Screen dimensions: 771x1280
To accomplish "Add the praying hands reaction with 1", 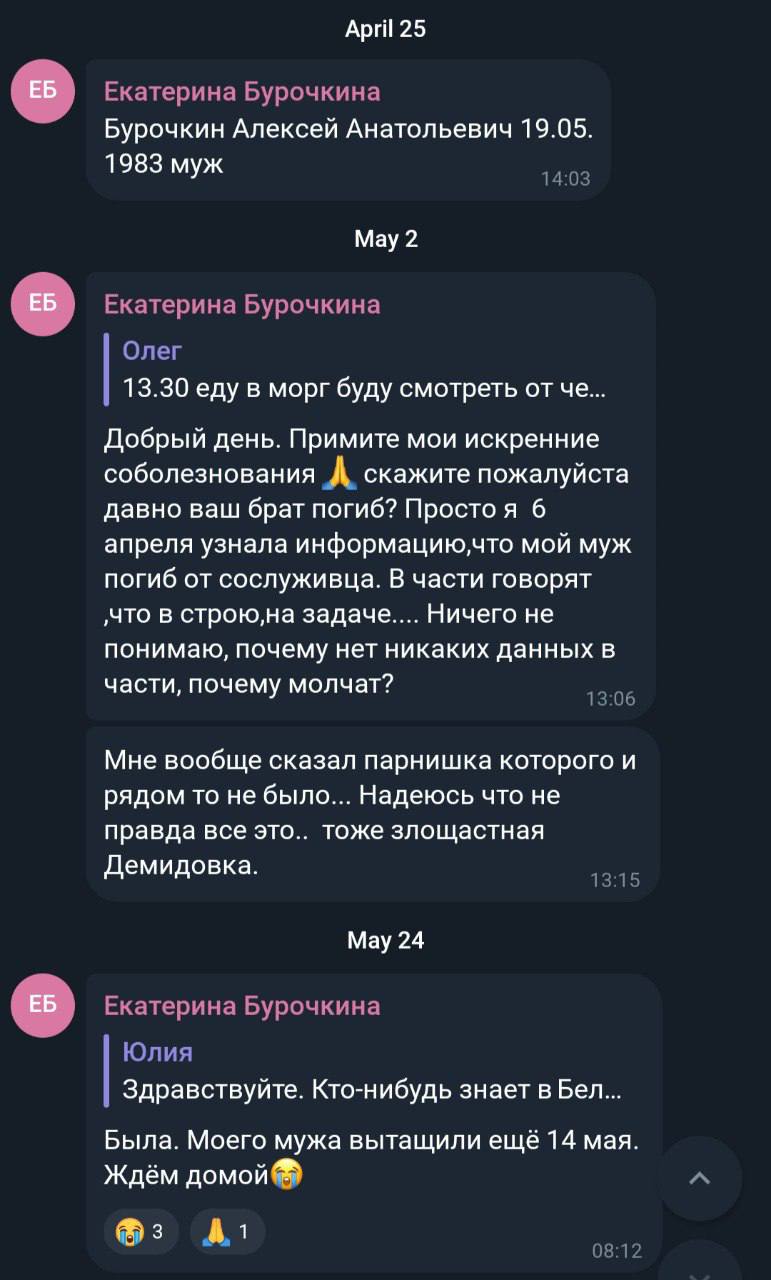I will tap(227, 1231).
